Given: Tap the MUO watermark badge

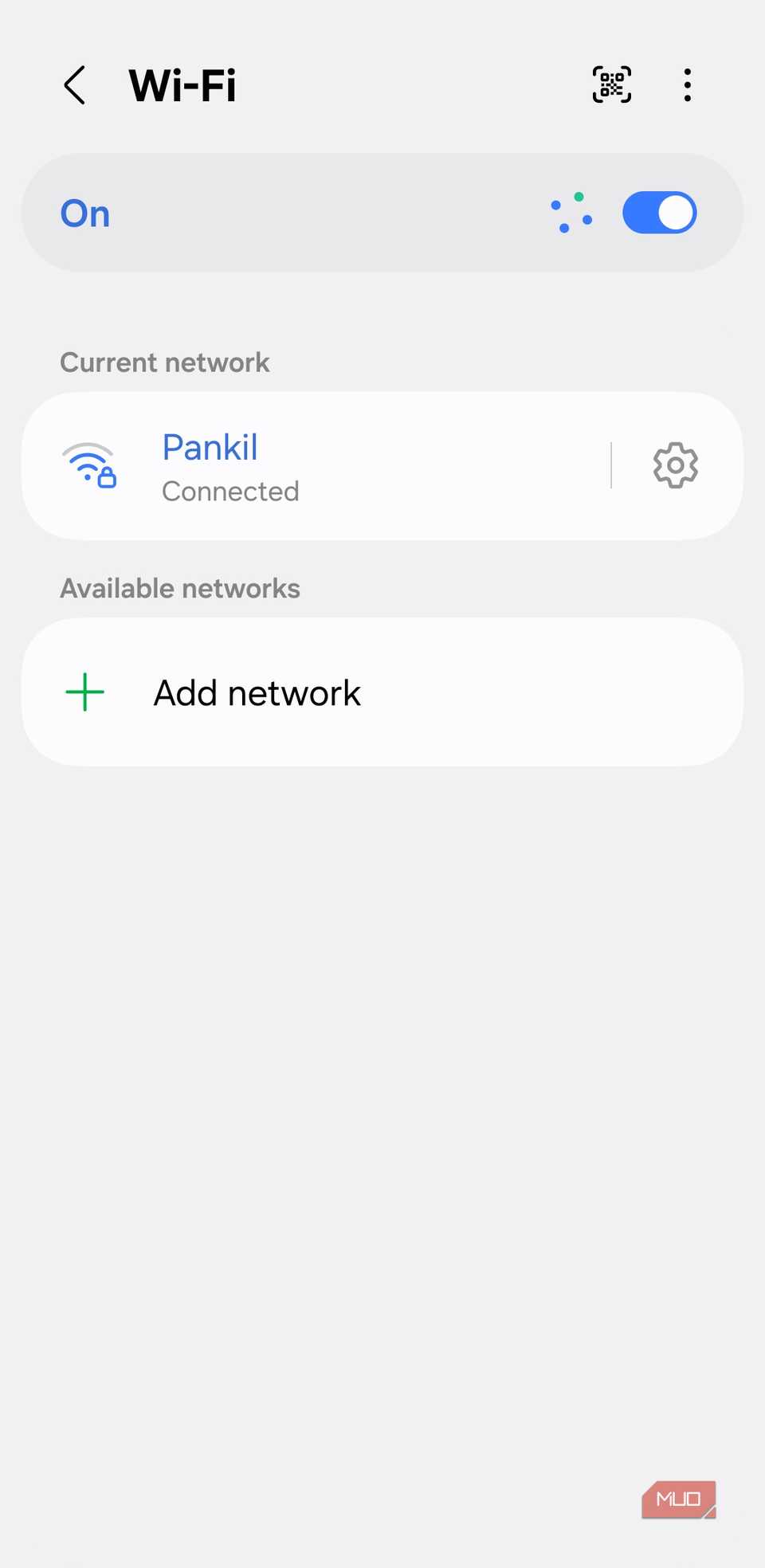Looking at the screenshot, I should 678,1498.
